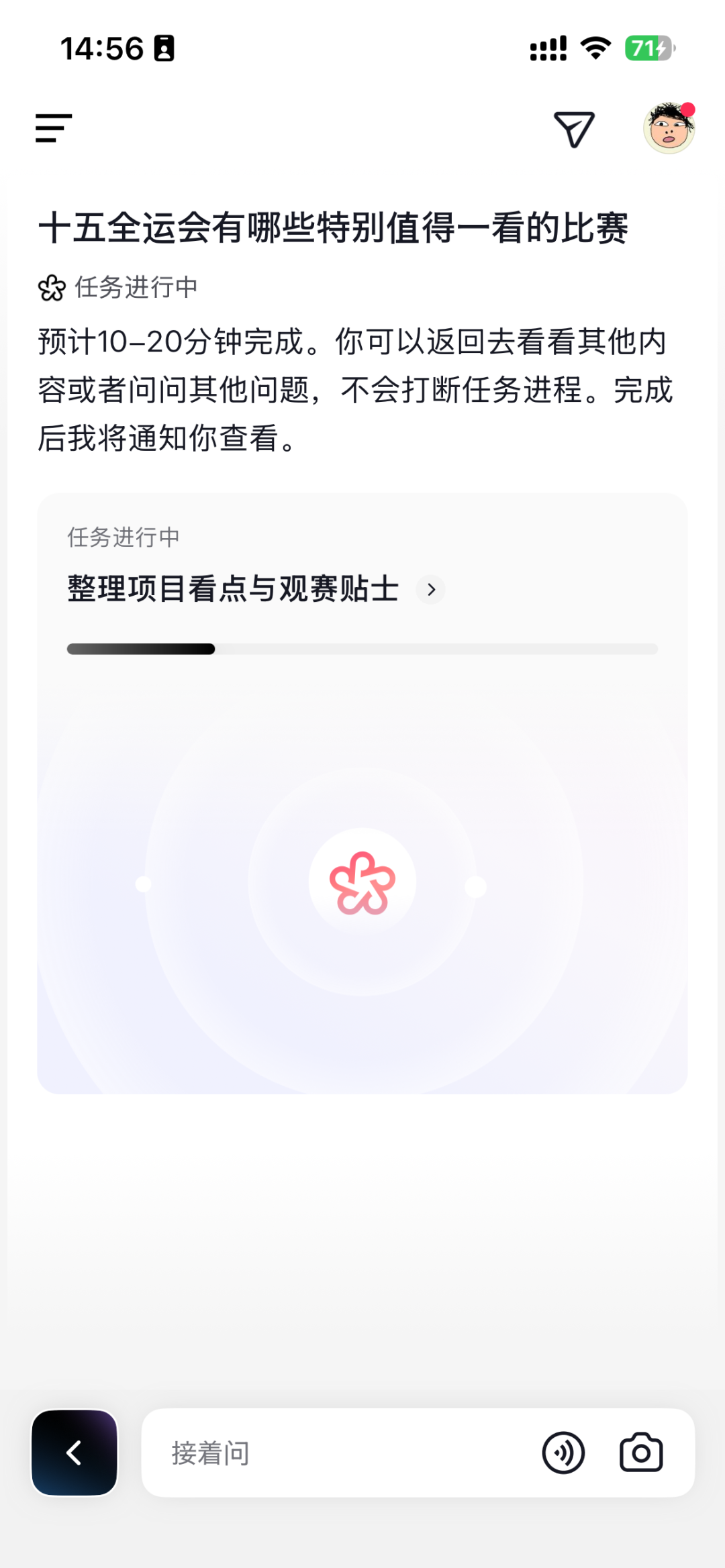
Task: Click the clock showing 14:56
Action: [x=102, y=47]
